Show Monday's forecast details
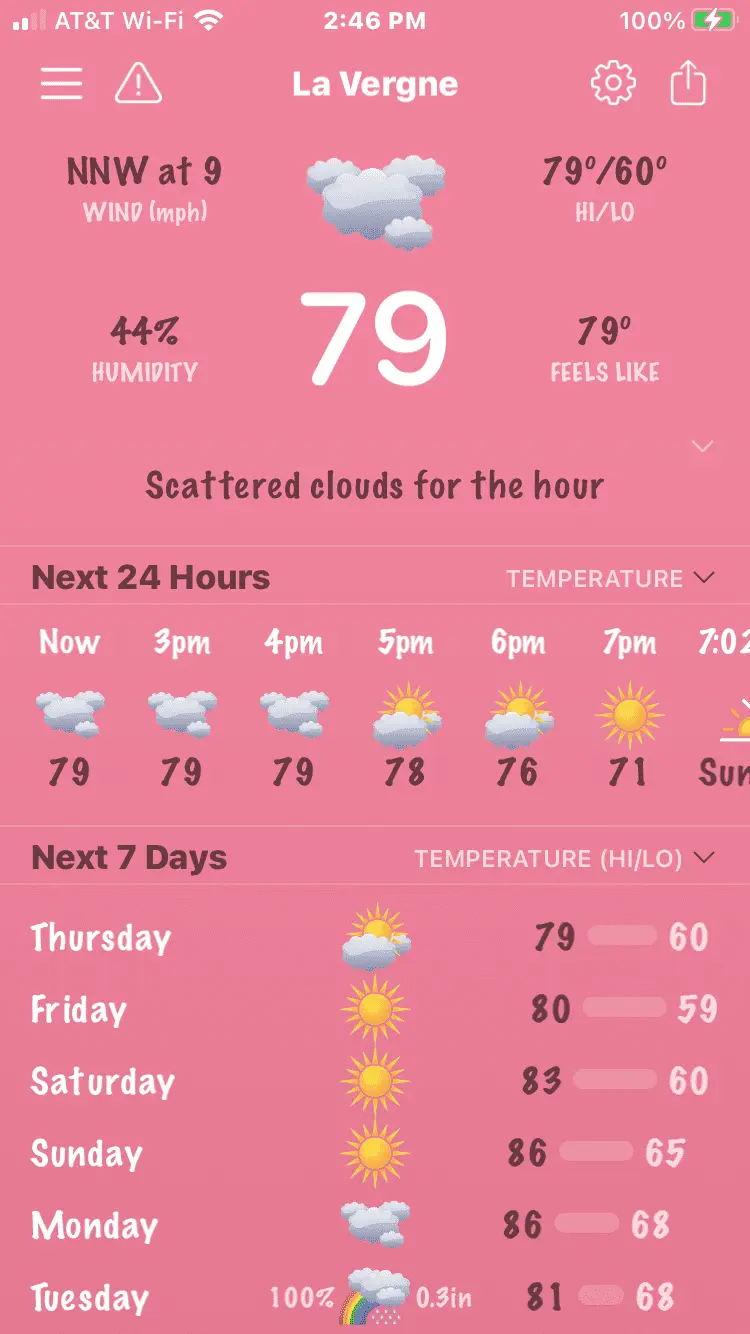This screenshot has height=1334, width=750. pos(375,1226)
